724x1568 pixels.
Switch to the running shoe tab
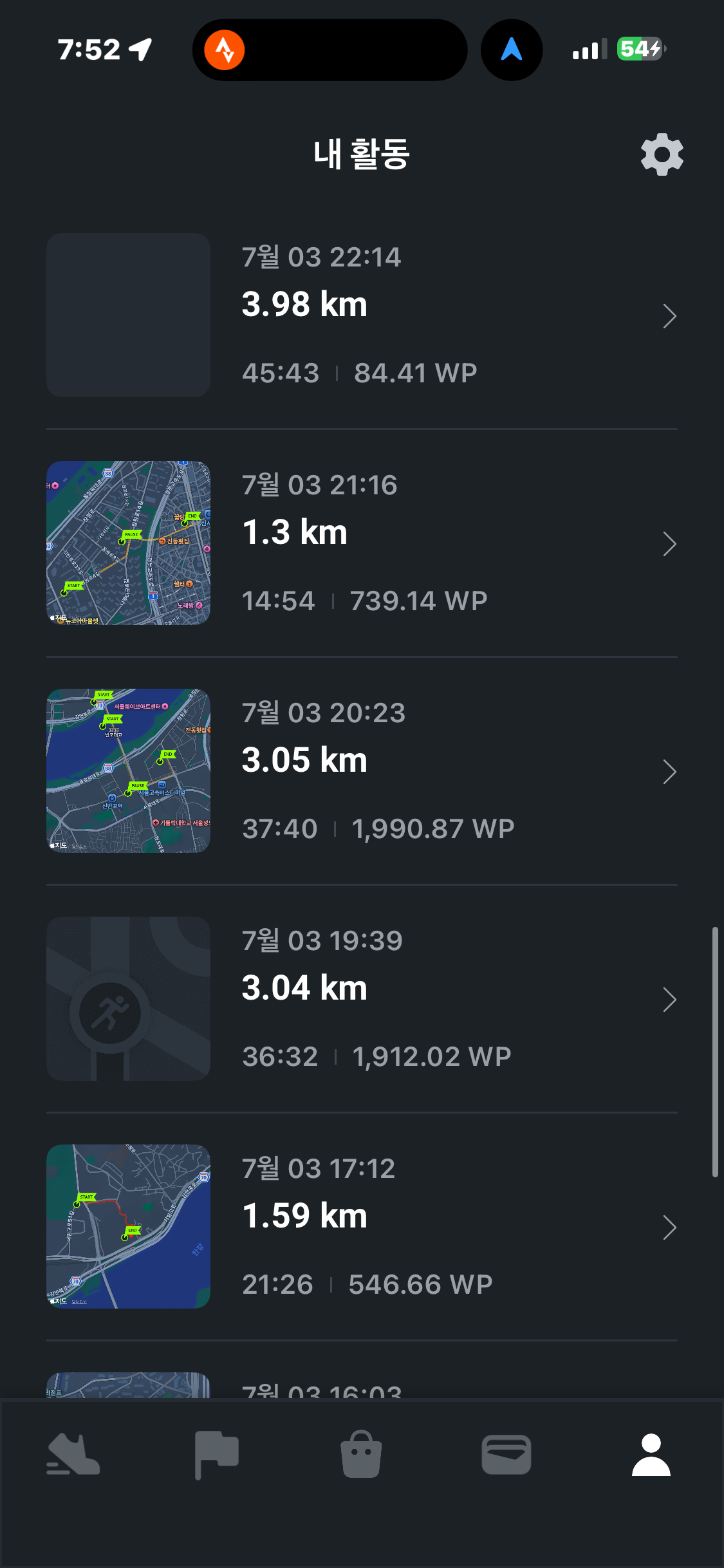(73, 1455)
